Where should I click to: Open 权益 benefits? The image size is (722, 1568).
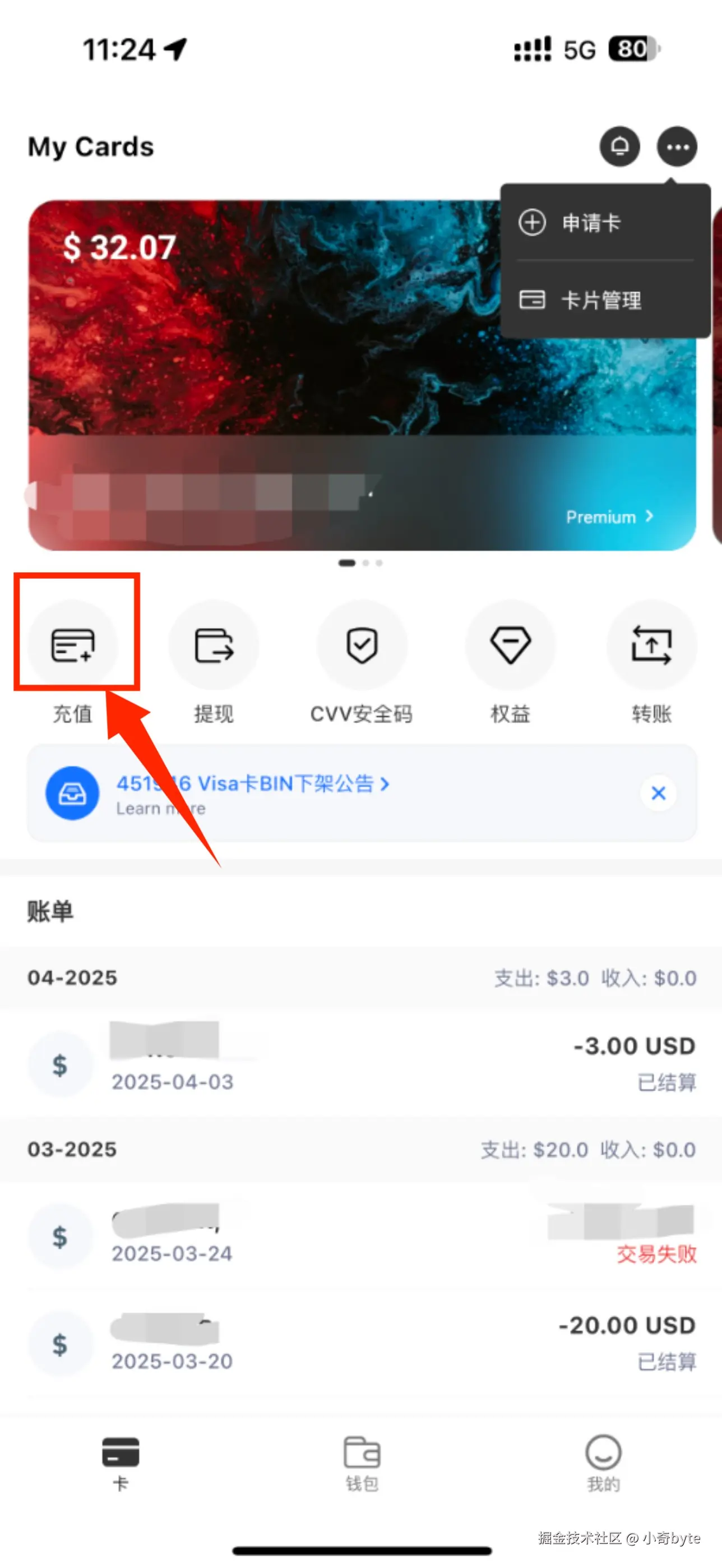pos(510,645)
